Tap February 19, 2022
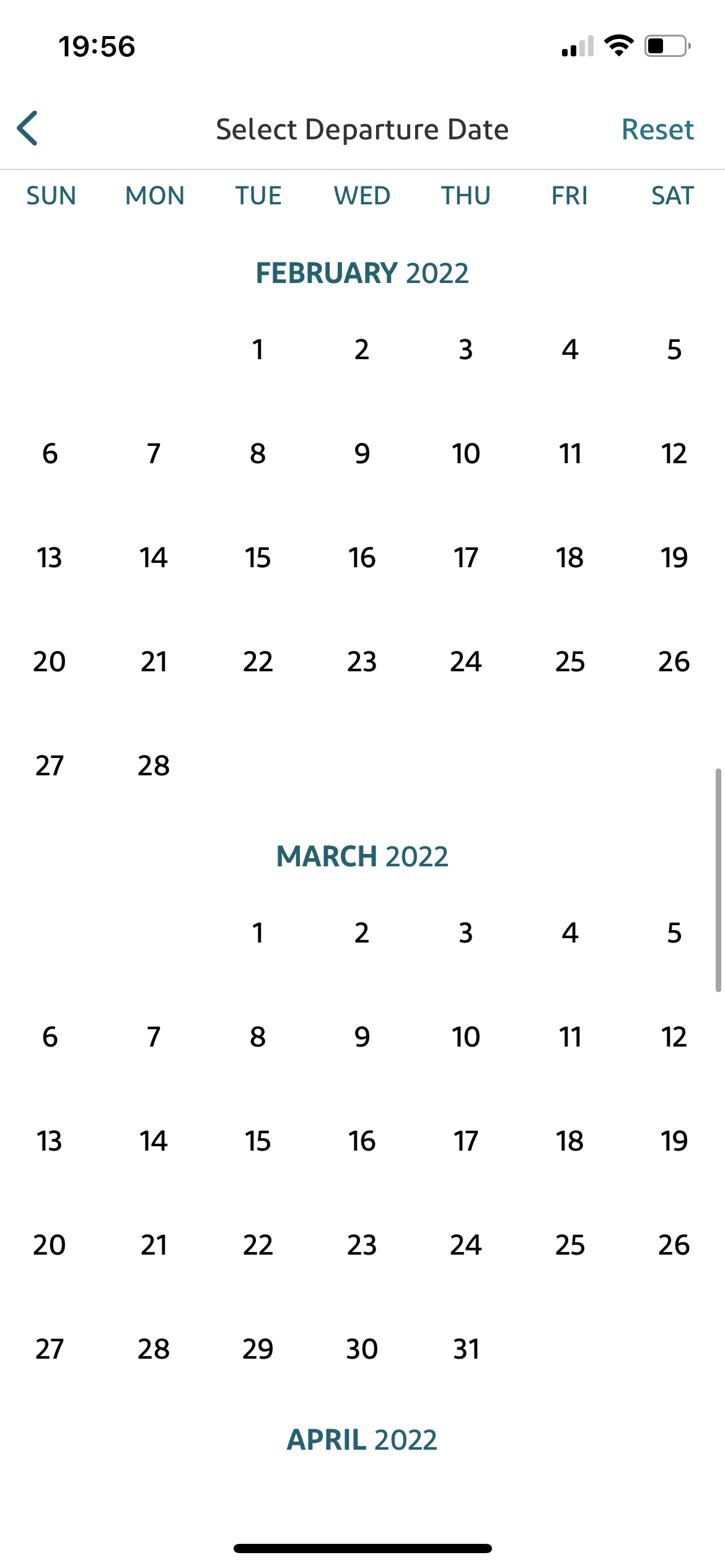This screenshot has height=1568, width=725. point(674,558)
